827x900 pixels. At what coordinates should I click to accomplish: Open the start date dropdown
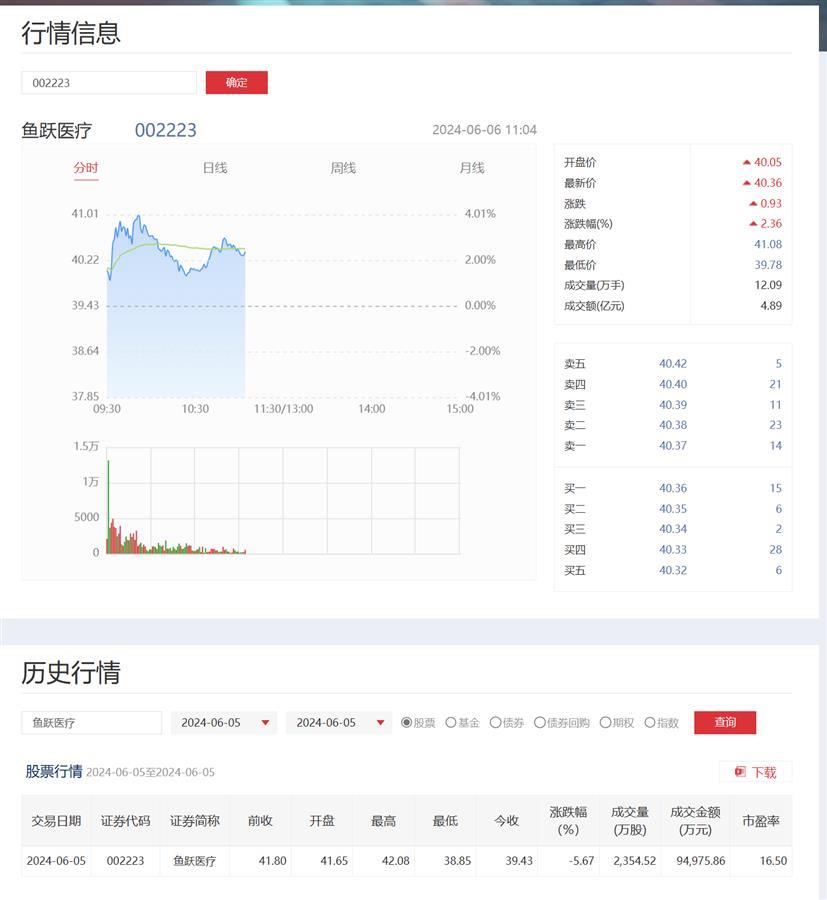(x=224, y=723)
